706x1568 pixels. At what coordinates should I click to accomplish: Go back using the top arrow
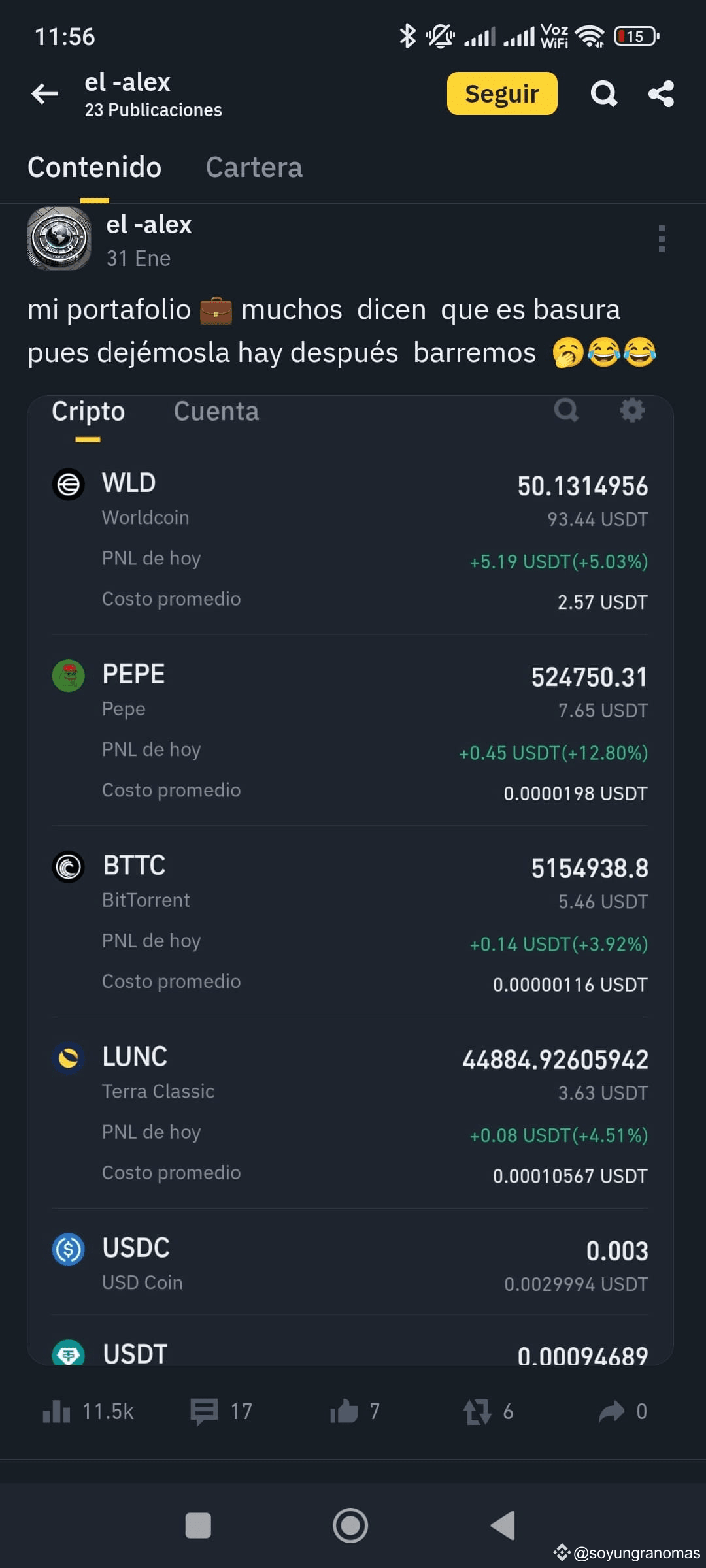(45, 94)
